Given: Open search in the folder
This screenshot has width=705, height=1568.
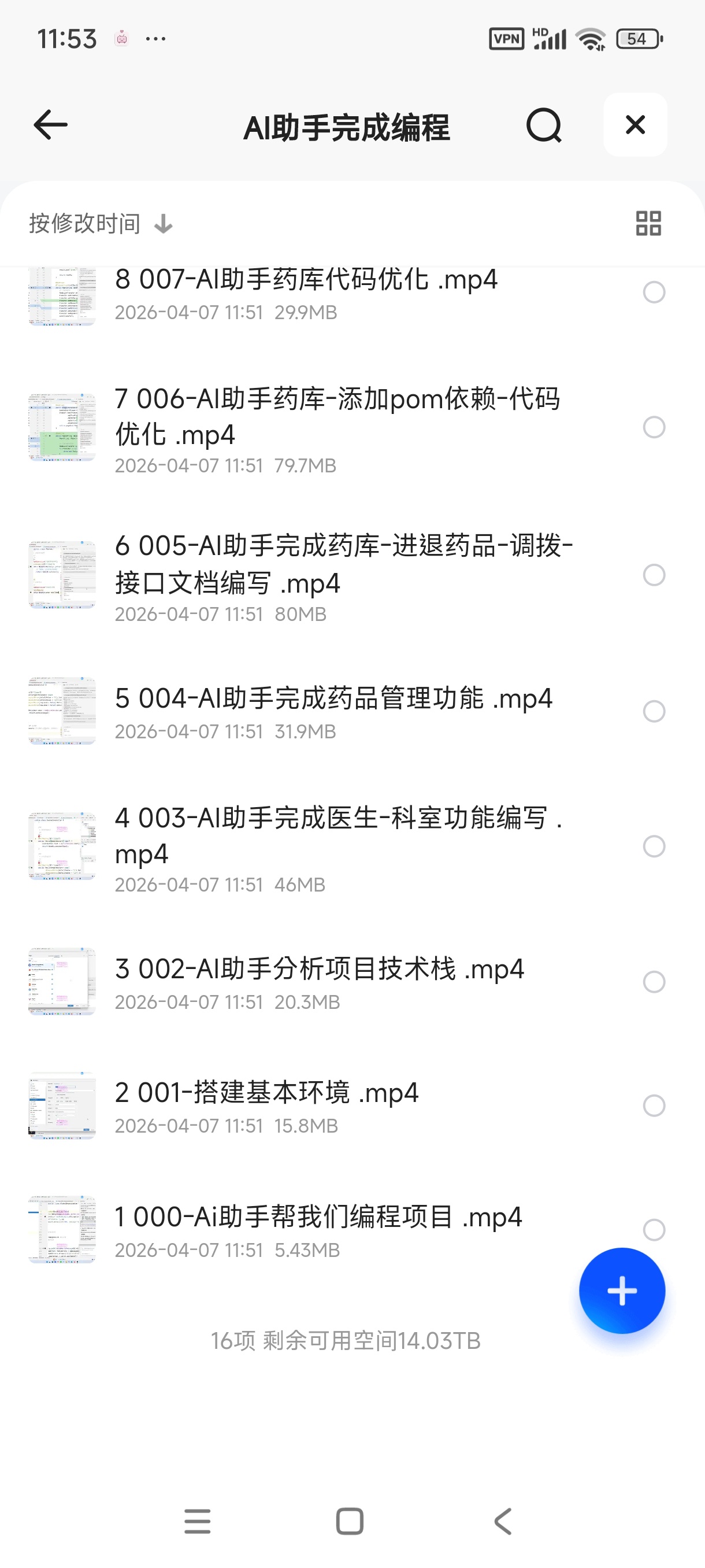Looking at the screenshot, I should point(543,125).
